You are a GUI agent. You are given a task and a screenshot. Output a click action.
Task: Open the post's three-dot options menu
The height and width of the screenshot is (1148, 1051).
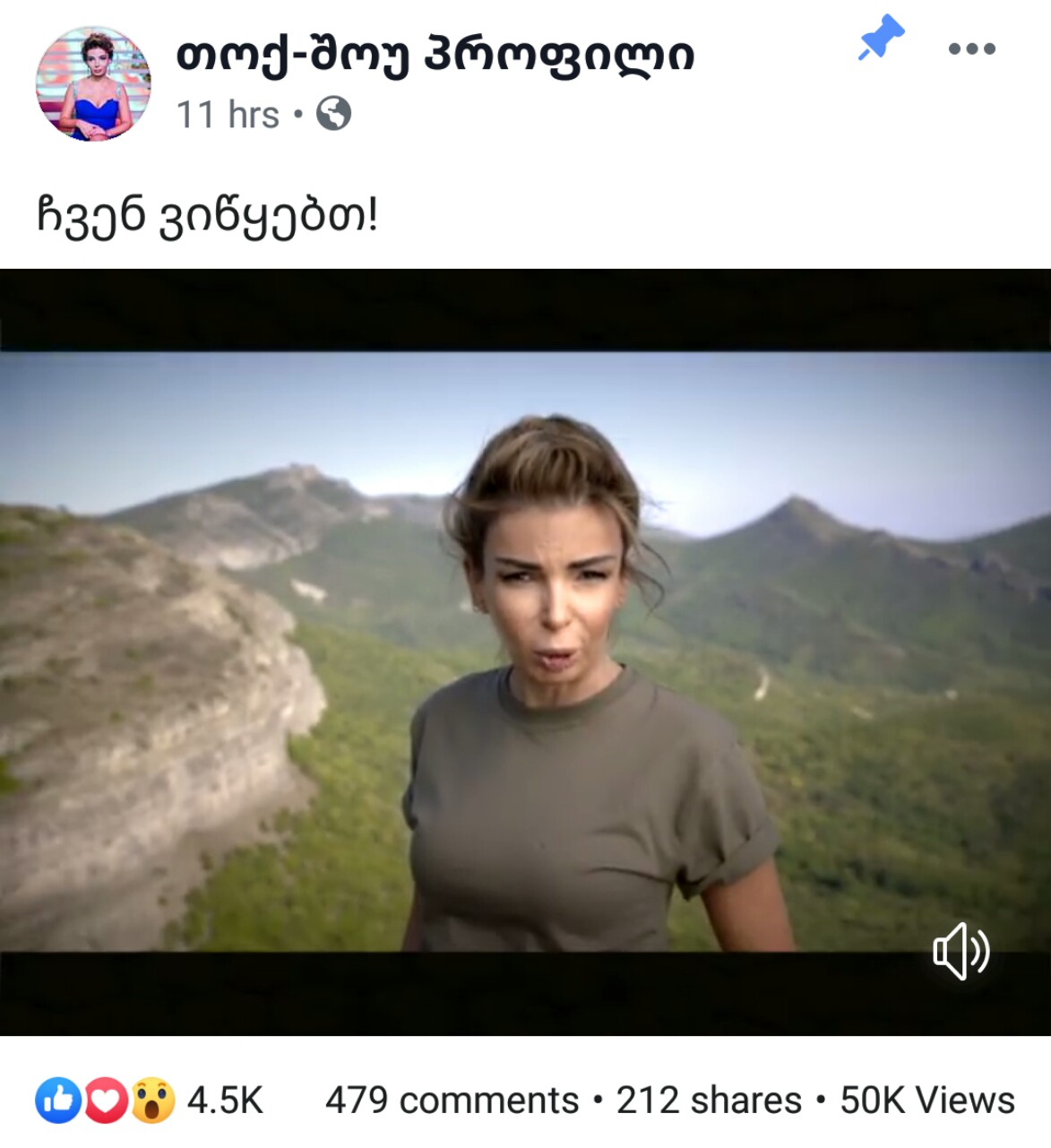click(971, 49)
